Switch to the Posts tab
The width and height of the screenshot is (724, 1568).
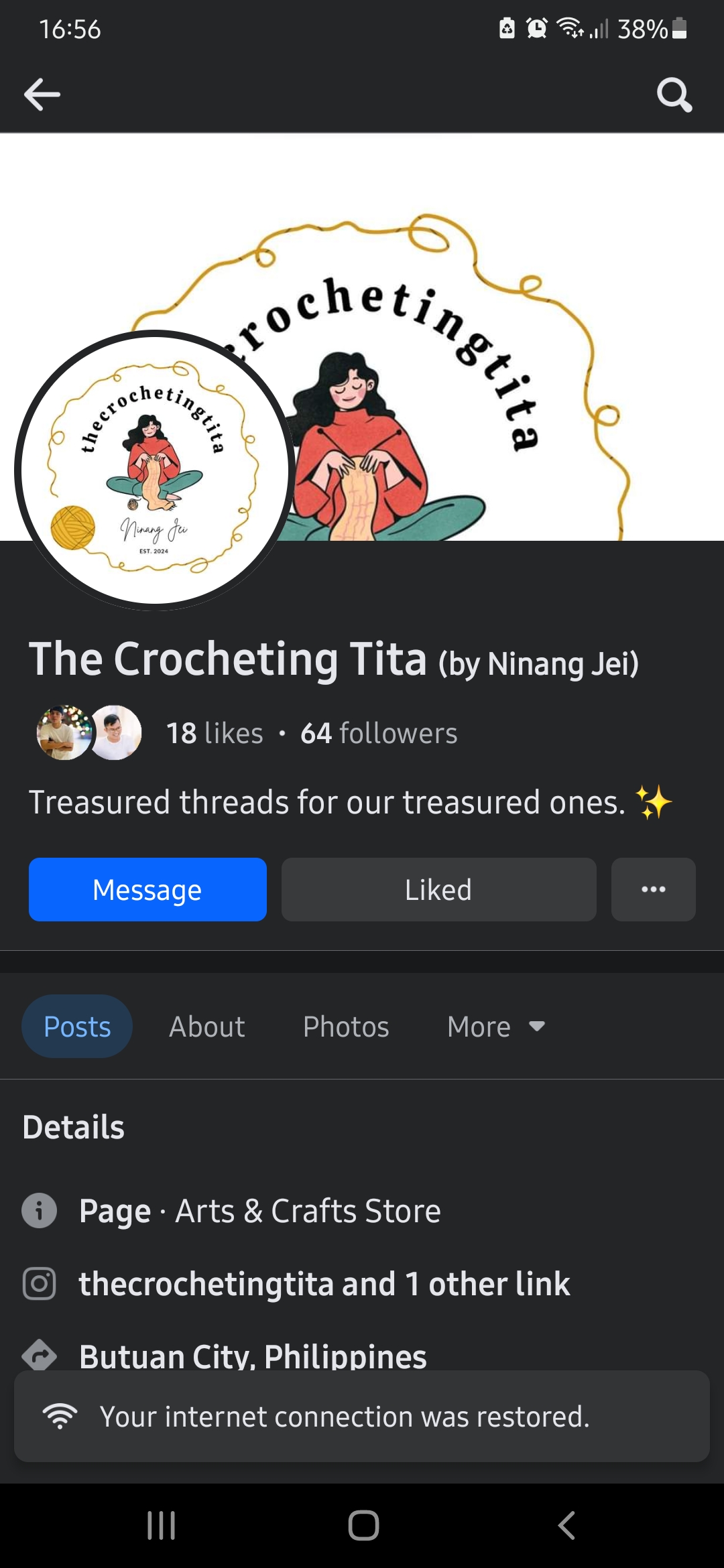[77, 1027]
